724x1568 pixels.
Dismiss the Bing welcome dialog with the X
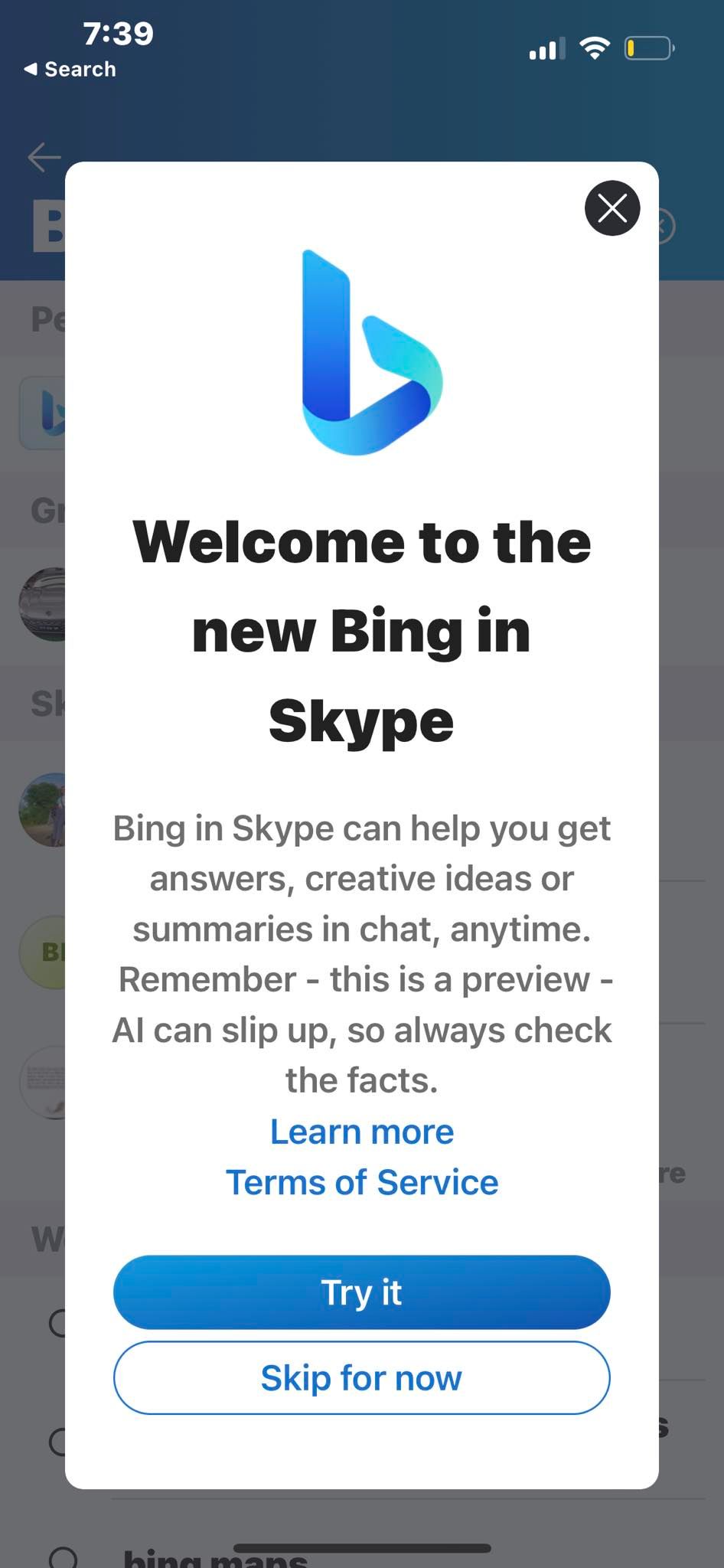[x=611, y=207]
